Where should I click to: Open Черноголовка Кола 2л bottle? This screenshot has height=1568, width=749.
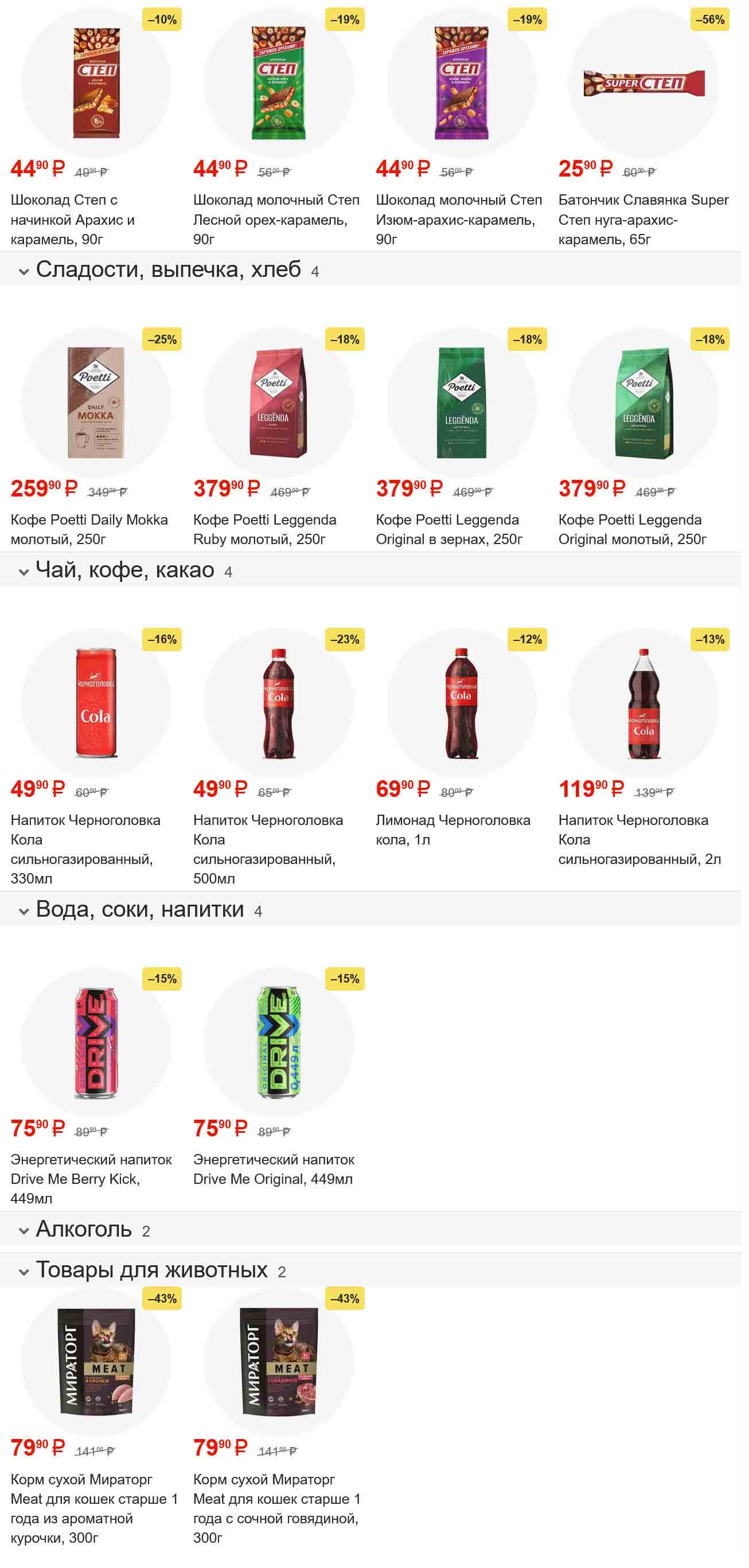pyautogui.click(x=643, y=703)
